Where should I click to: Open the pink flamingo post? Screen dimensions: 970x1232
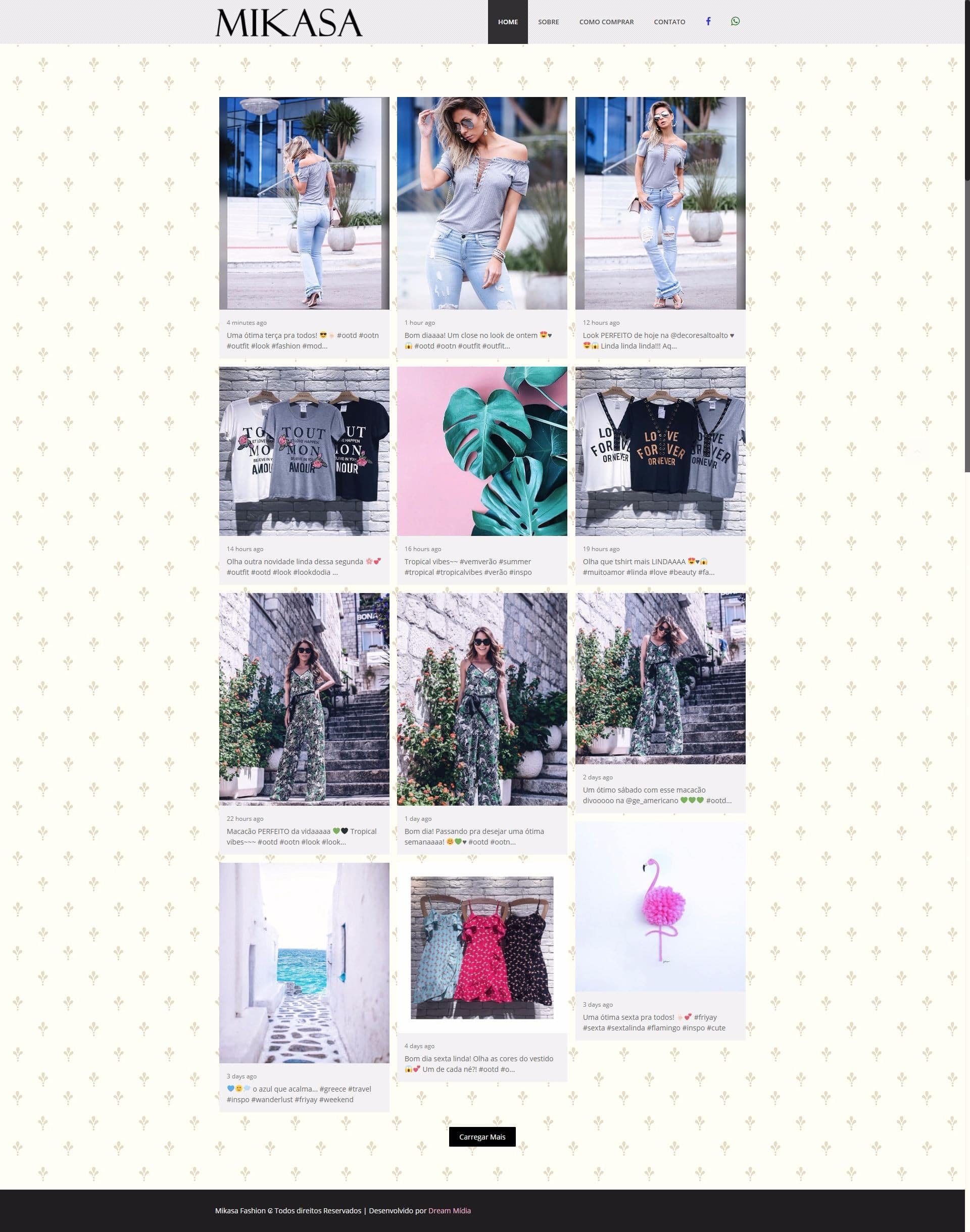coord(660,907)
